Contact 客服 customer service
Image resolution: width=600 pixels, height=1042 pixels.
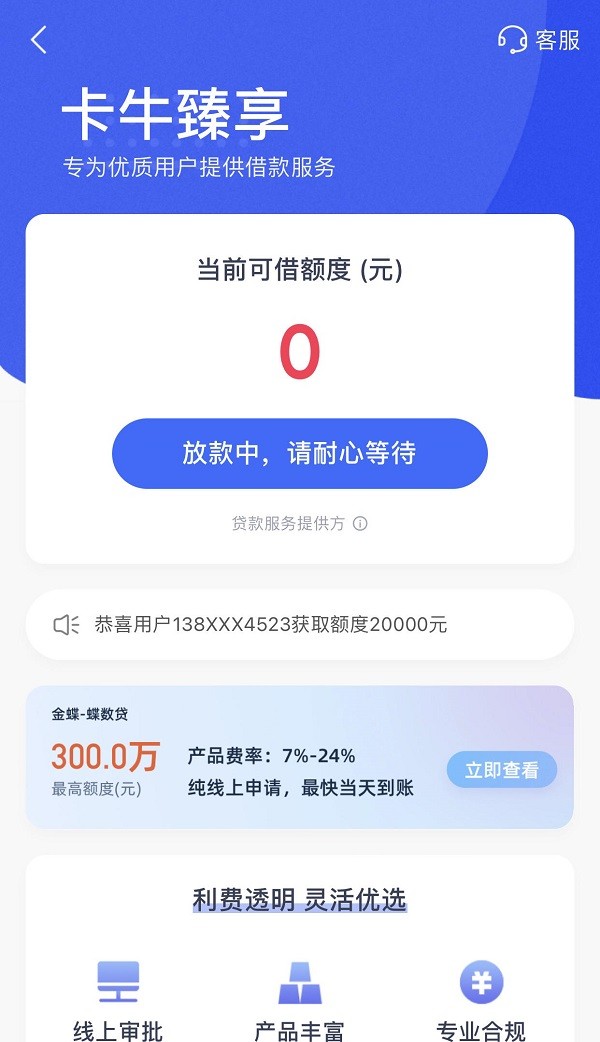tap(539, 40)
